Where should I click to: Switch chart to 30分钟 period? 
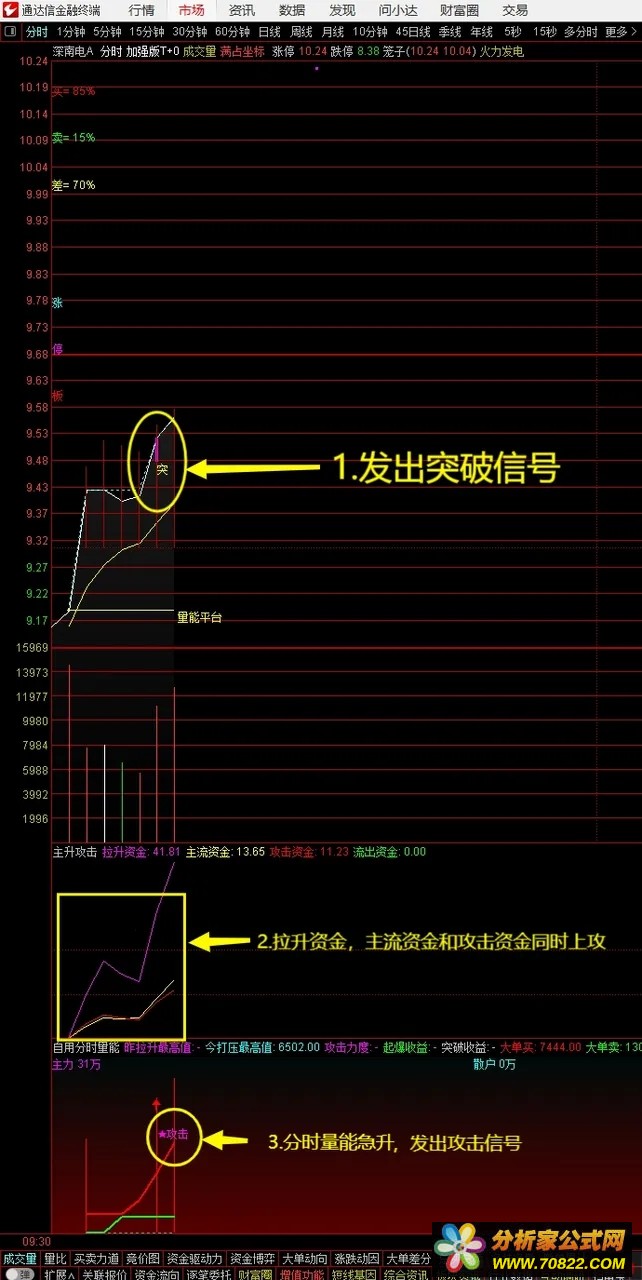189,32
